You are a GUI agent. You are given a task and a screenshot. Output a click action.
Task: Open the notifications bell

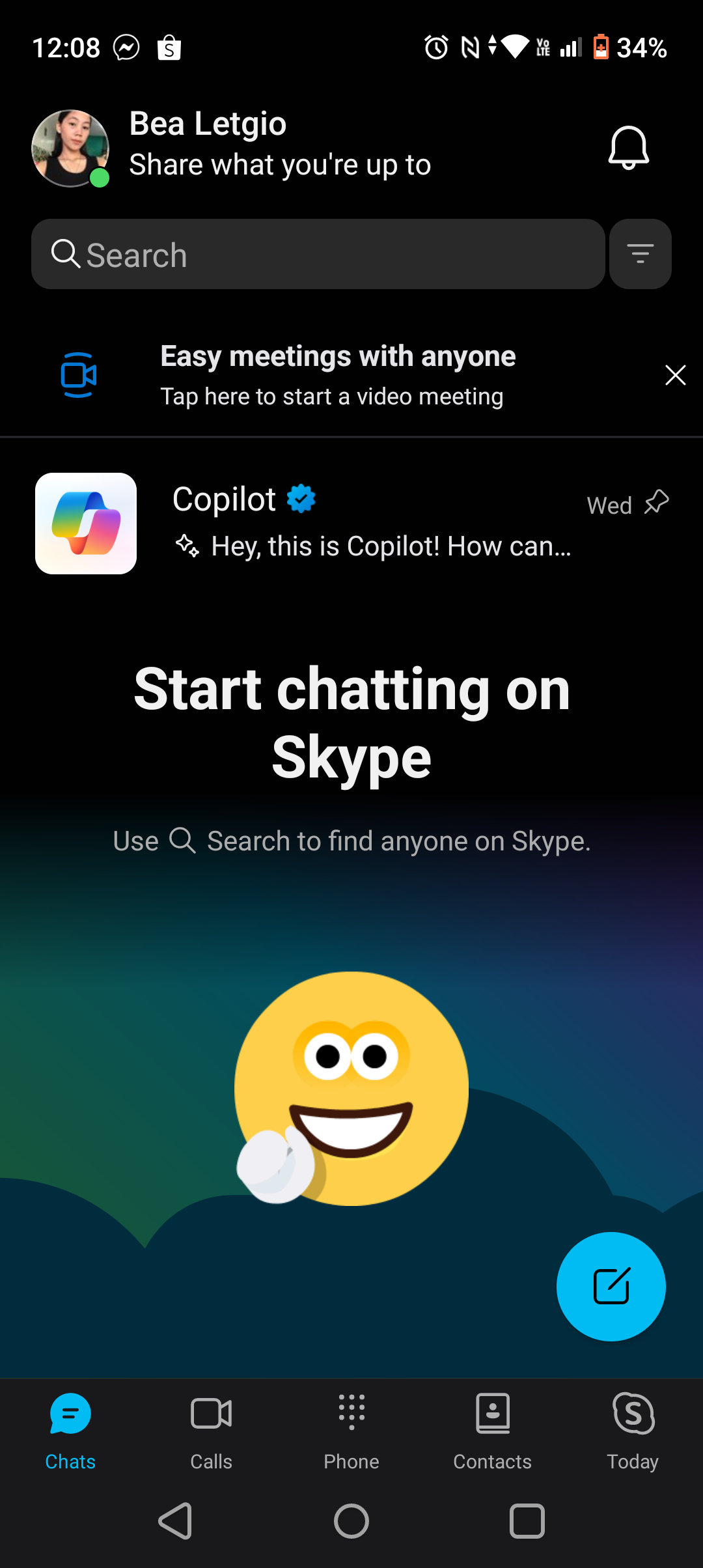[x=628, y=148]
